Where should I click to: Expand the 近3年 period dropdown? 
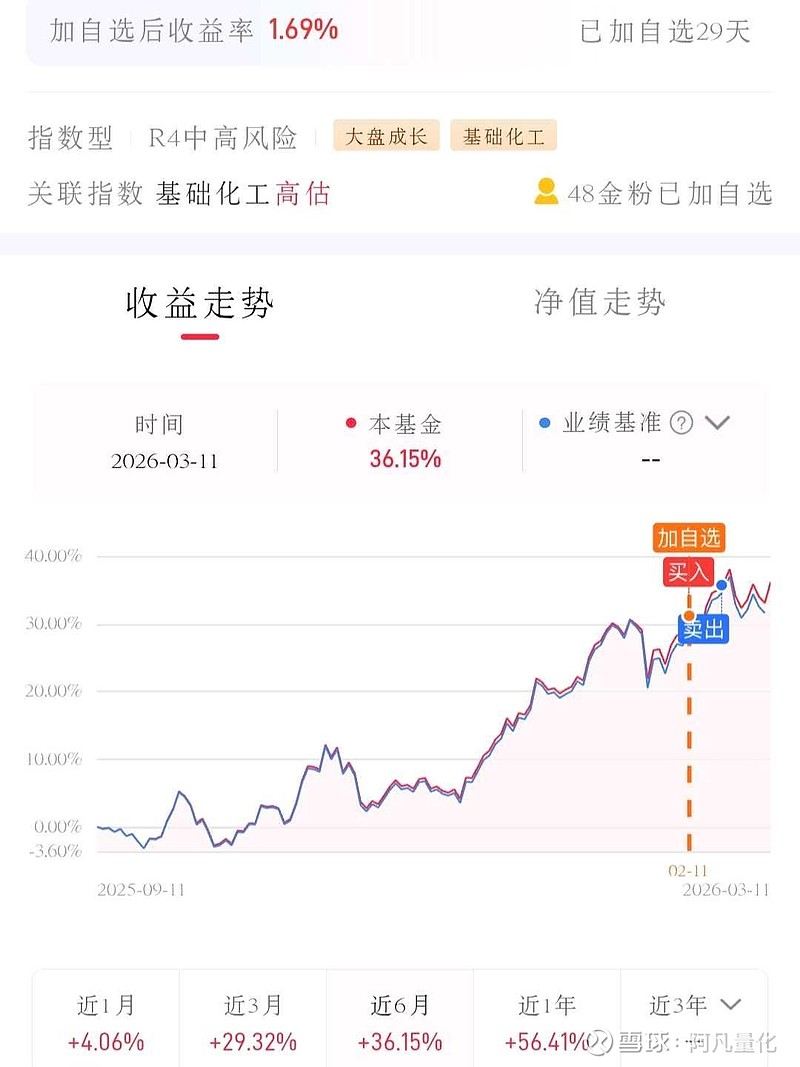[x=695, y=1005]
